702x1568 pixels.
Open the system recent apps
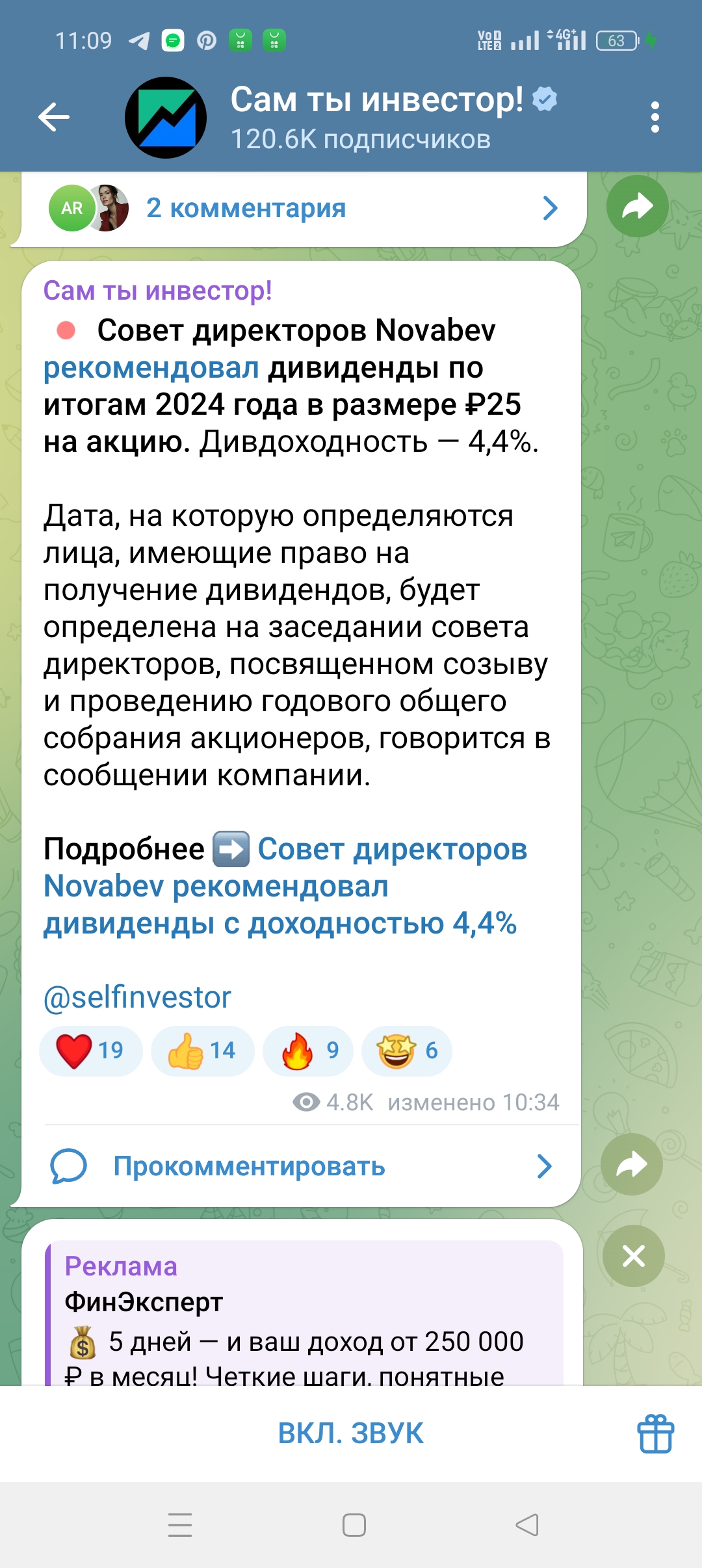[180, 1524]
